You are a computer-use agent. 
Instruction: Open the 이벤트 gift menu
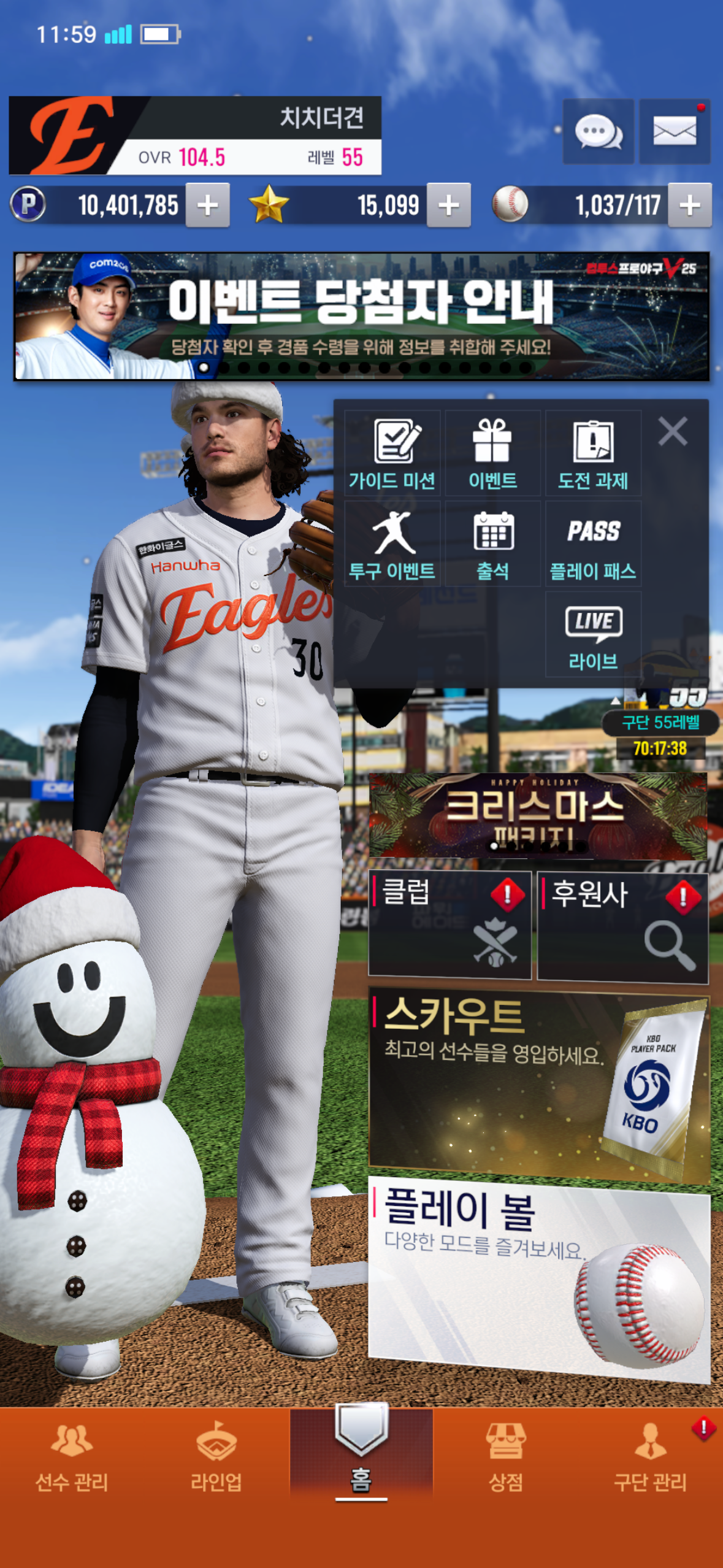click(x=492, y=454)
